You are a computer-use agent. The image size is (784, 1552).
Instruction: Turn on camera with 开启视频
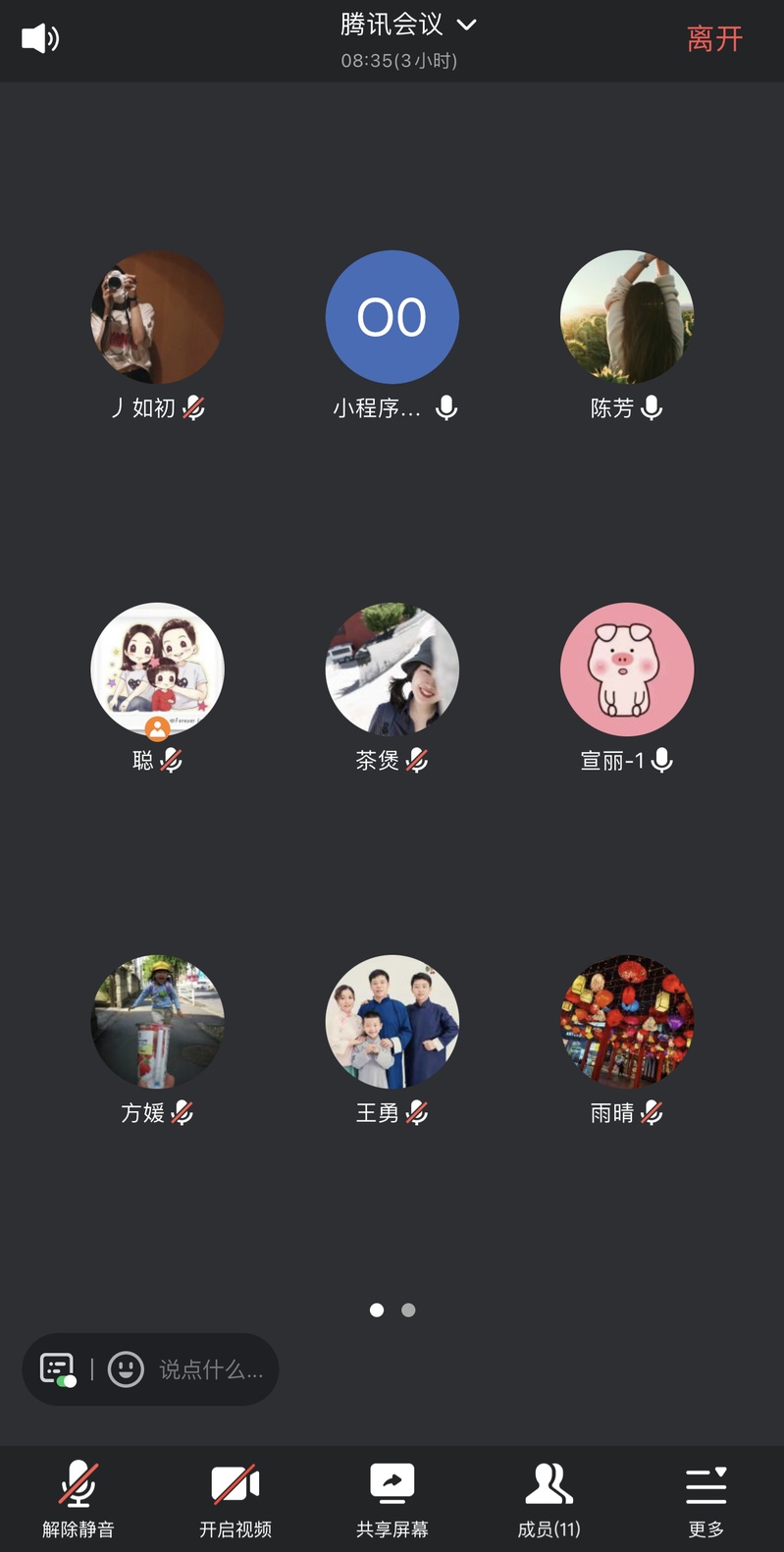tap(235, 1498)
